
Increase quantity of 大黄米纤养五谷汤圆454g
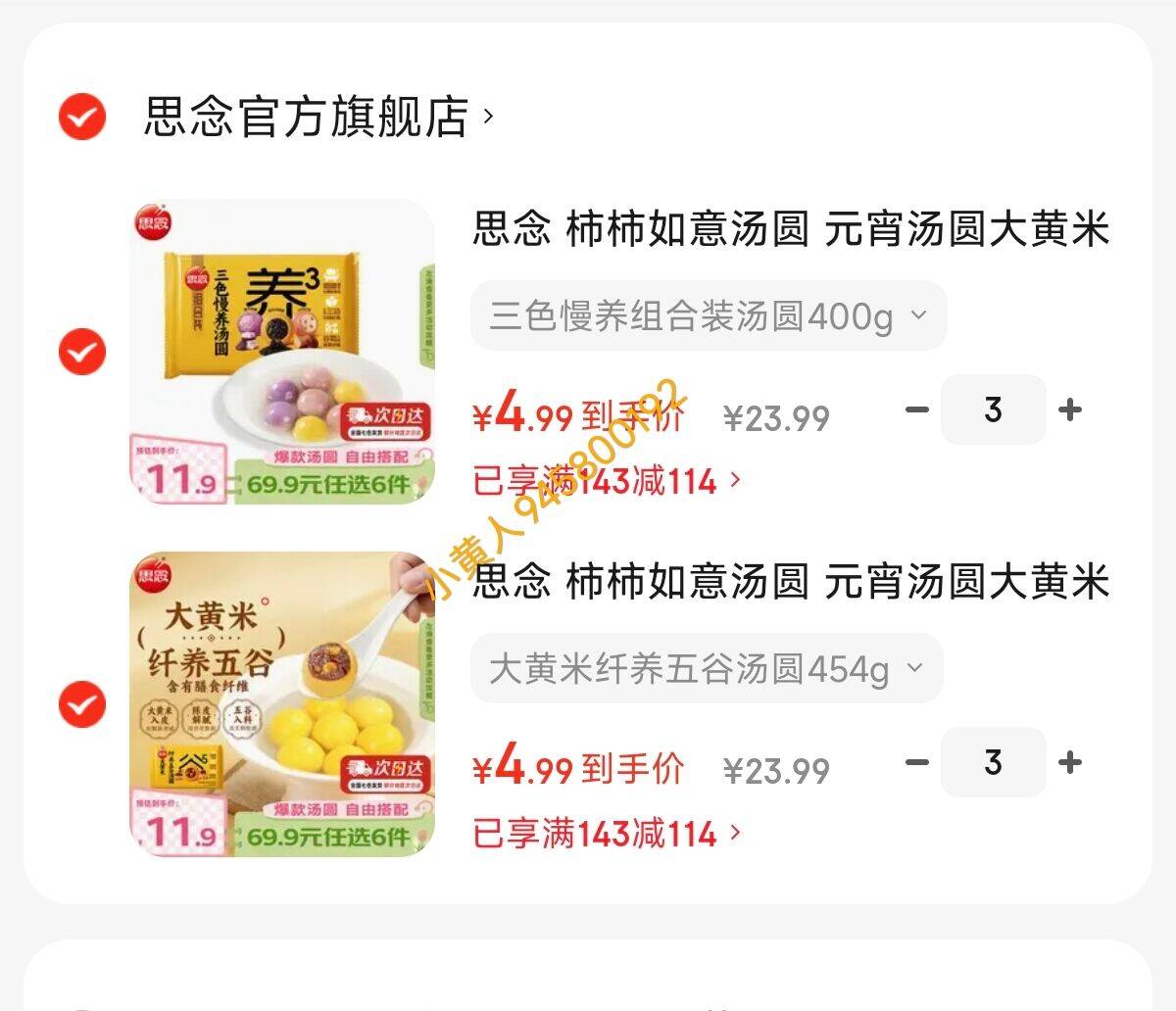click(x=1070, y=762)
